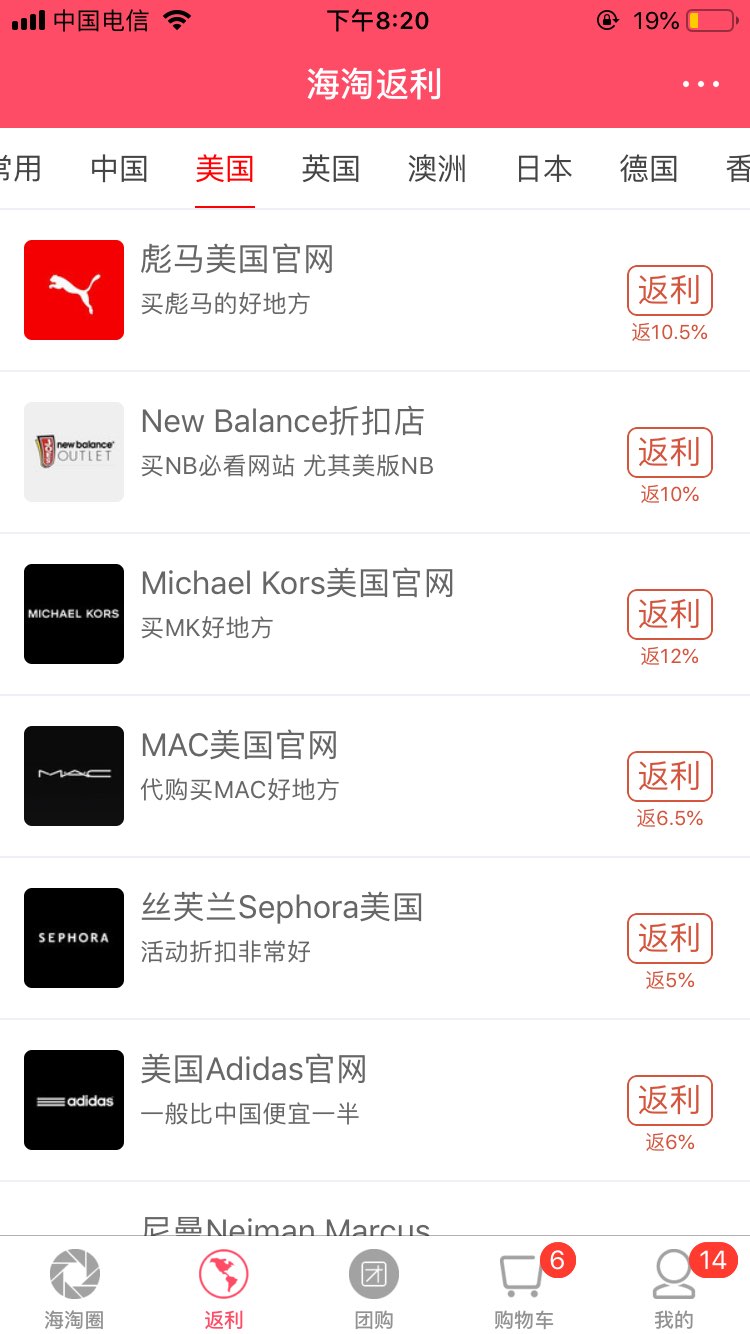Viewport: 750px width, 1334px height.
Task: Tap 返利 button for 美国Adidas官网
Action: 670,1101
